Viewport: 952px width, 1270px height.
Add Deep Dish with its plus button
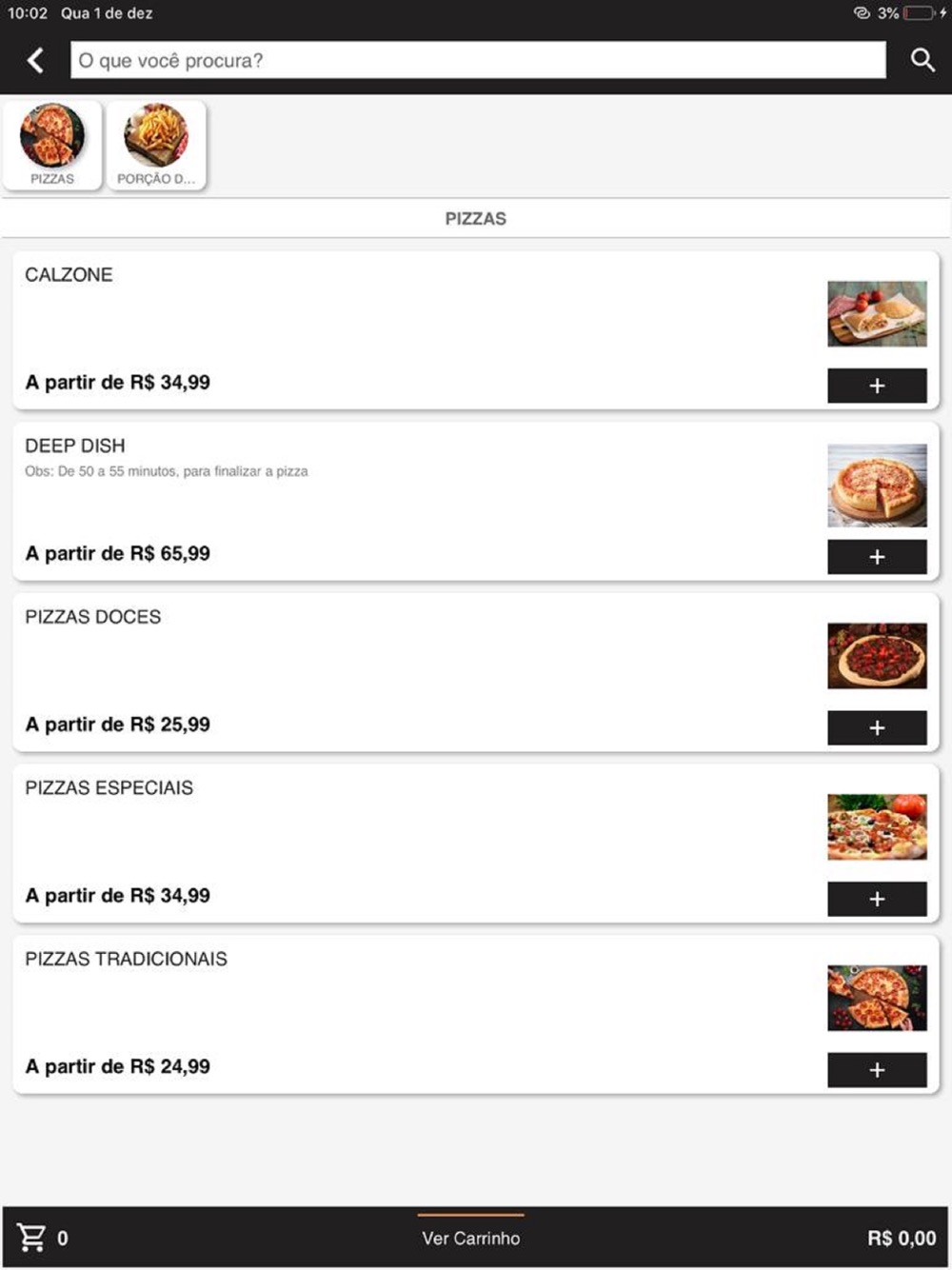877,557
